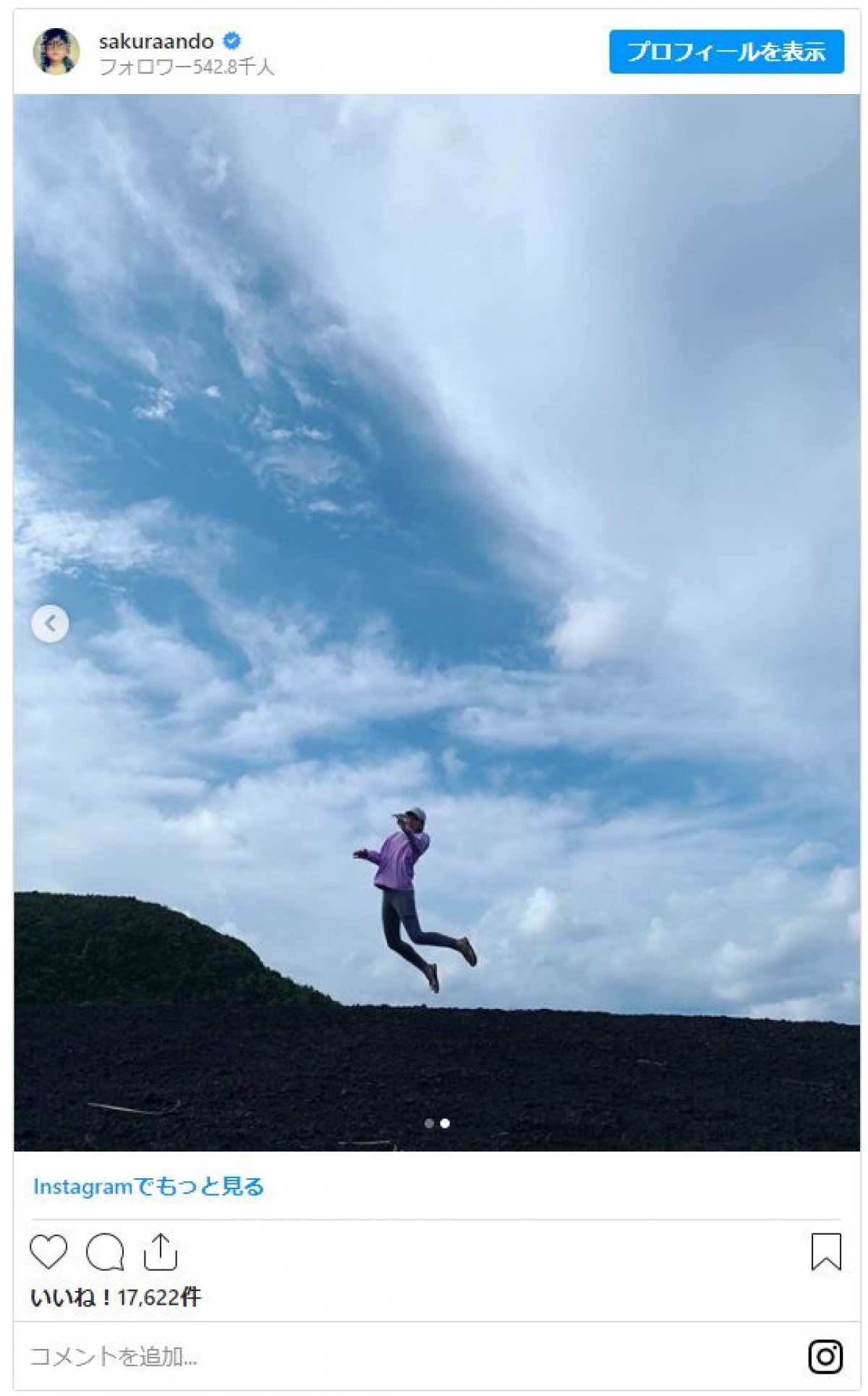This screenshot has height=1396, width=868.
Task: Open the jumping person photo post
Action: [437, 622]
